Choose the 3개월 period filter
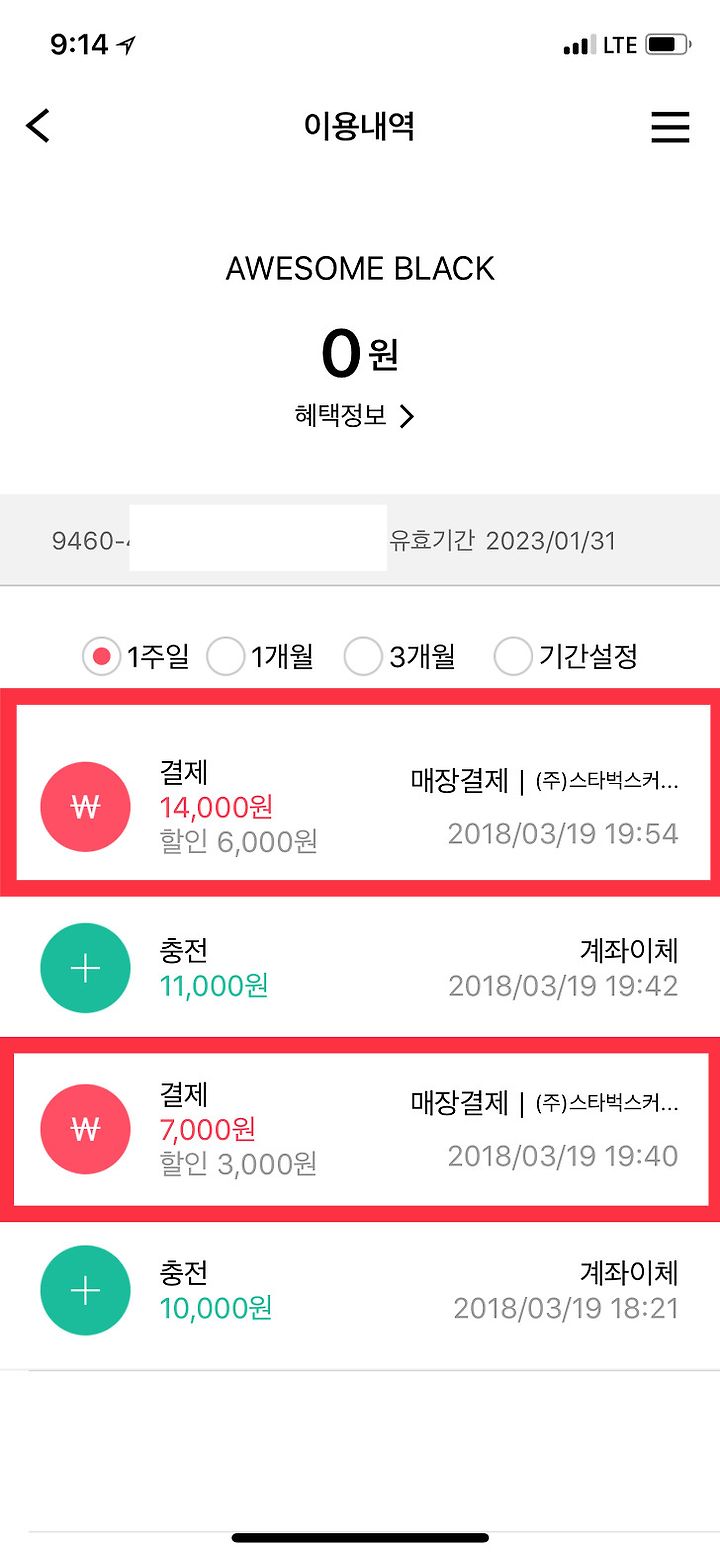 click(x=399, y=657)
